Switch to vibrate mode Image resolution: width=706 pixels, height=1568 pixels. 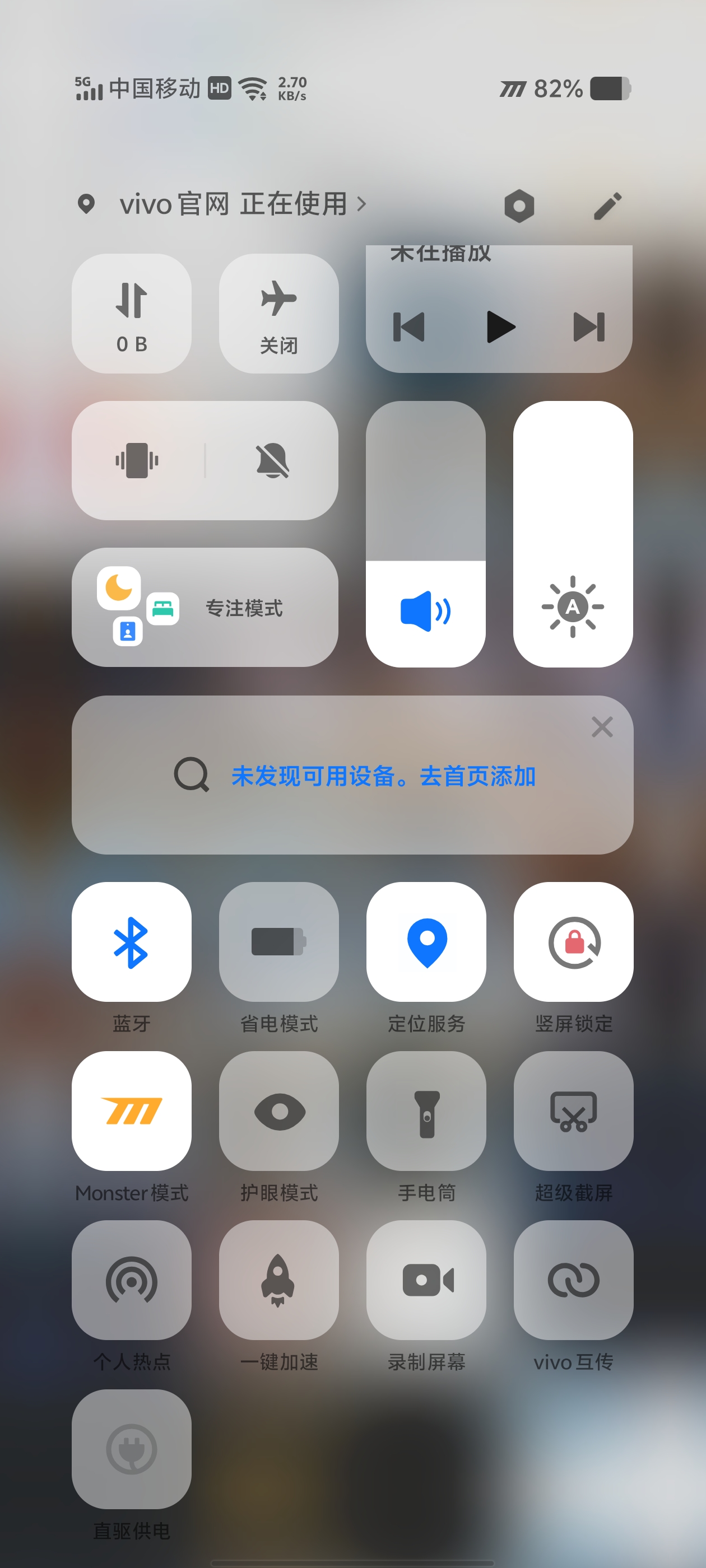pyautogui.click(x=137, y=460)
